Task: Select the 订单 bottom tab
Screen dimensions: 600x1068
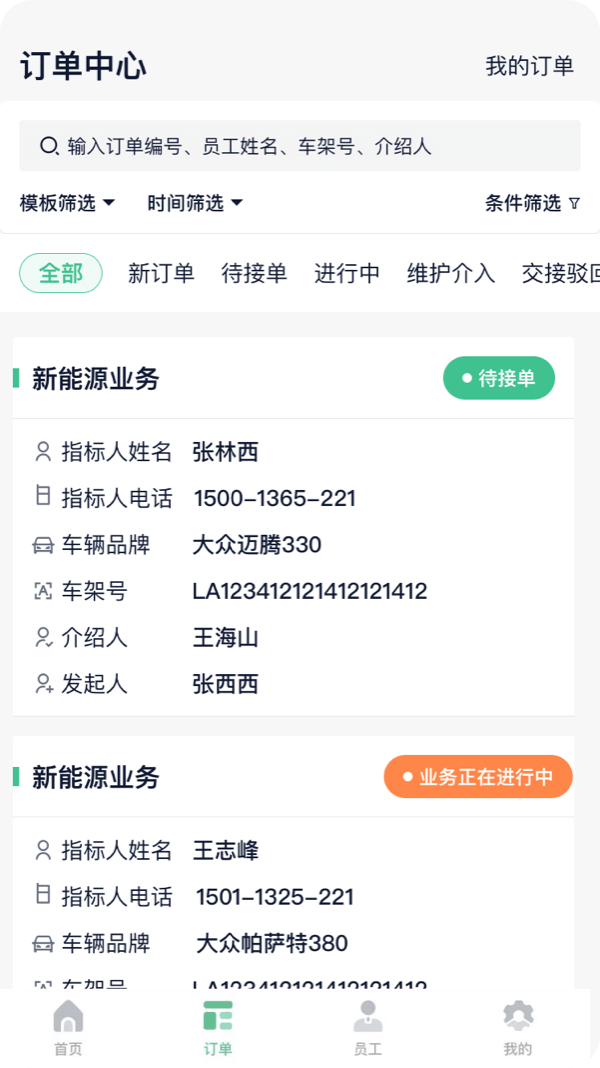Action: point(218,1028)
